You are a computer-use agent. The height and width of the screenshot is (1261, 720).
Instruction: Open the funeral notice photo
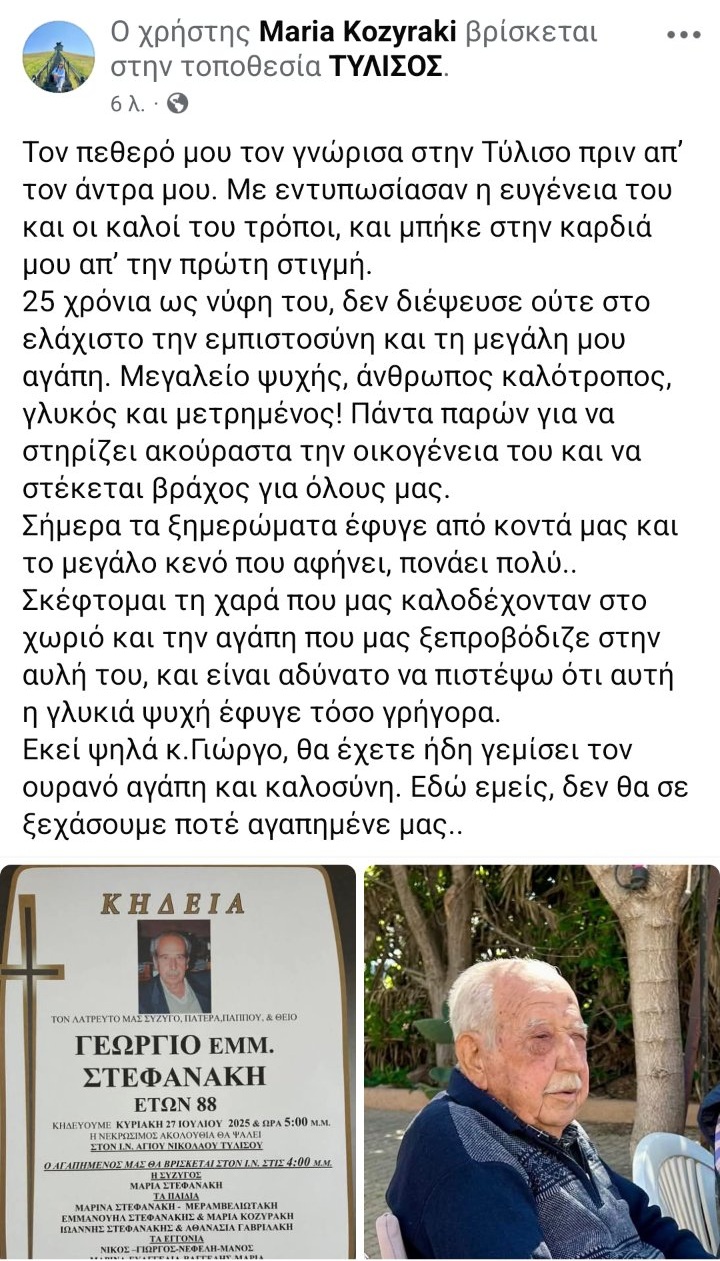tap(178, 1060)
